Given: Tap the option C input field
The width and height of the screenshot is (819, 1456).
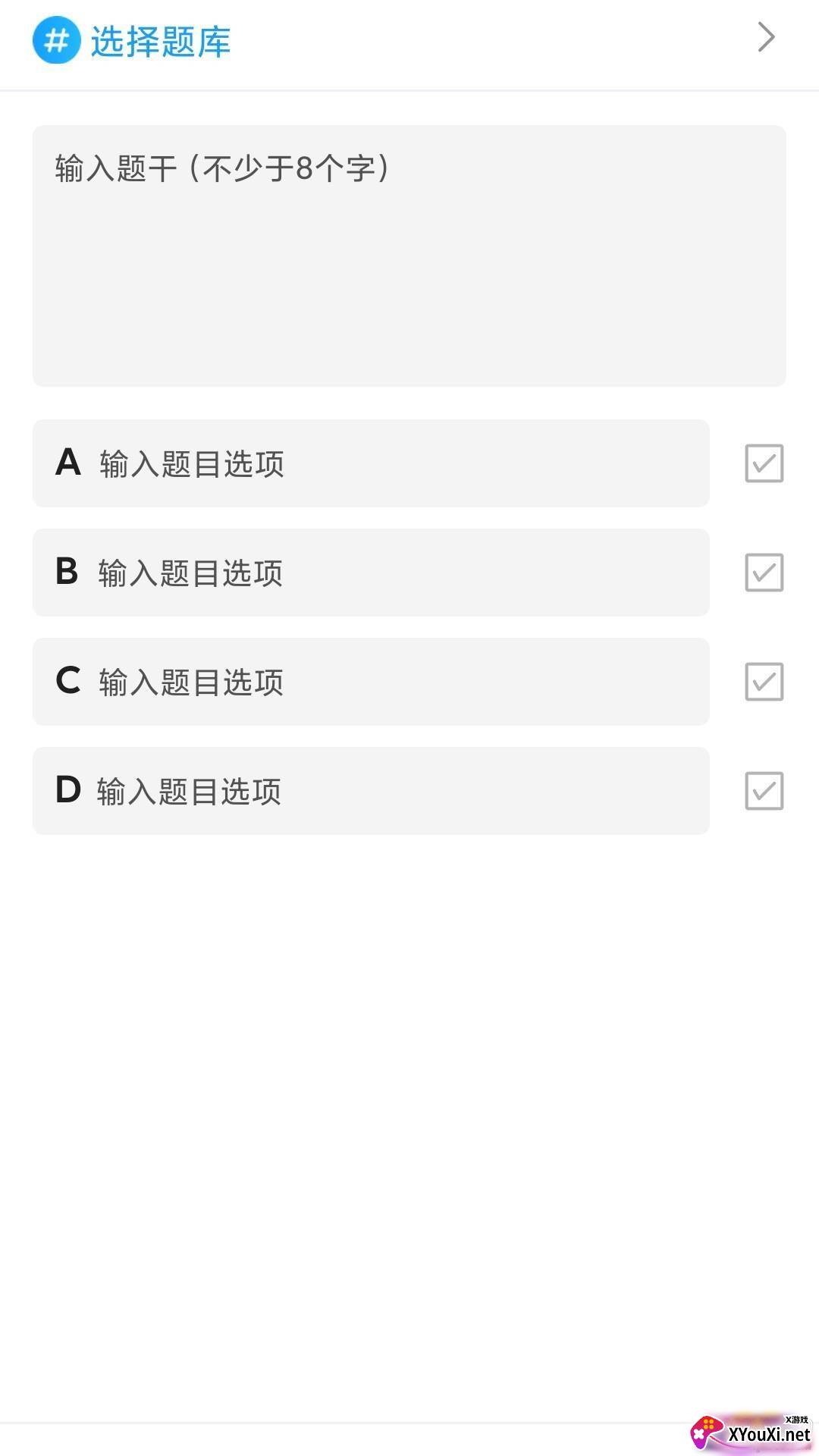Looking at the screenshot, I should (371, 682).
